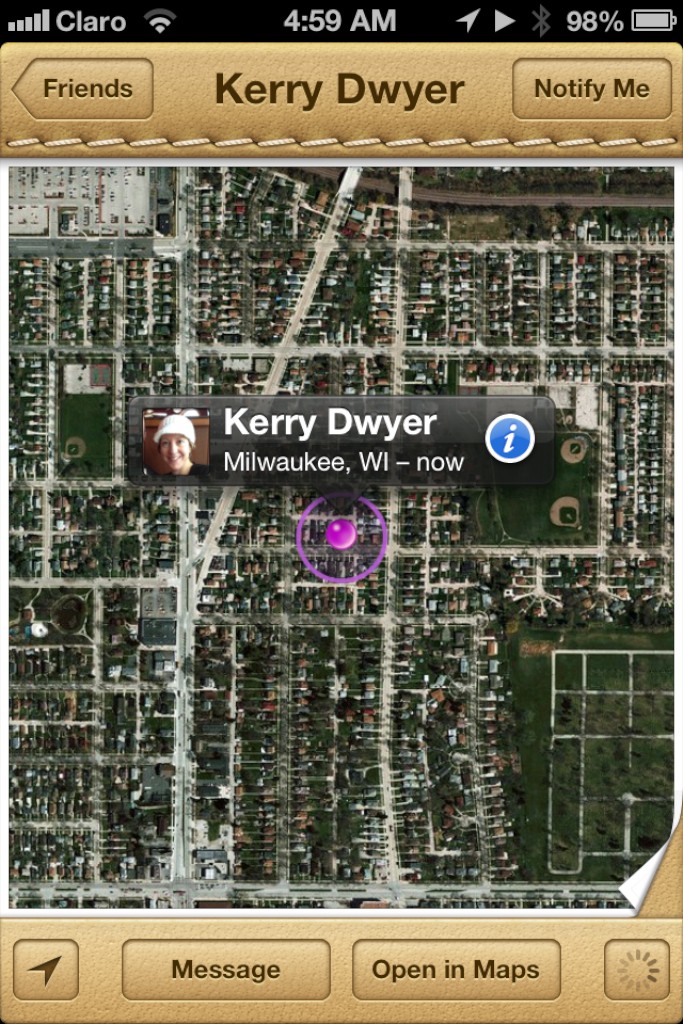Tap the Notify Me button
683x1024 pixels.
pos(592,89)
